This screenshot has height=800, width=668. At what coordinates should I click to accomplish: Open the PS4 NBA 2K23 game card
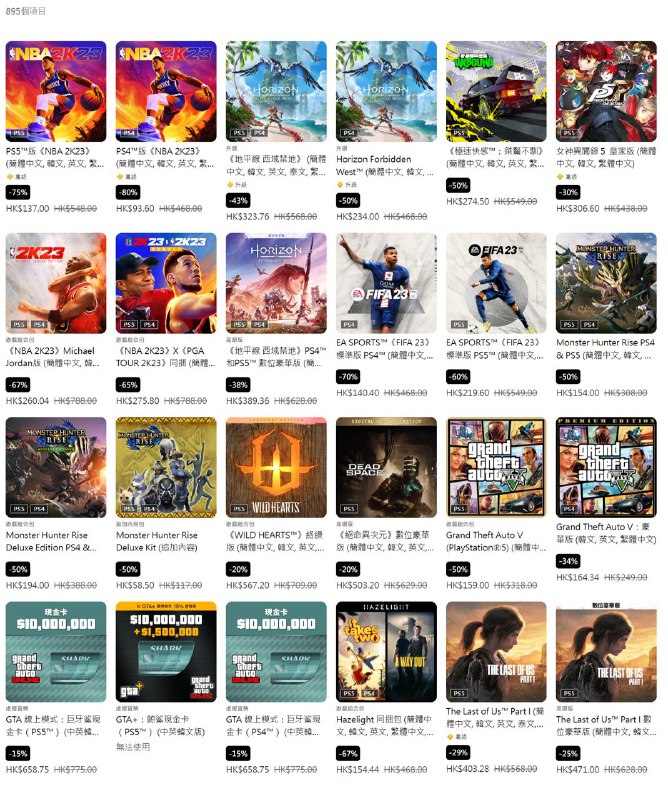coord(166,91)
